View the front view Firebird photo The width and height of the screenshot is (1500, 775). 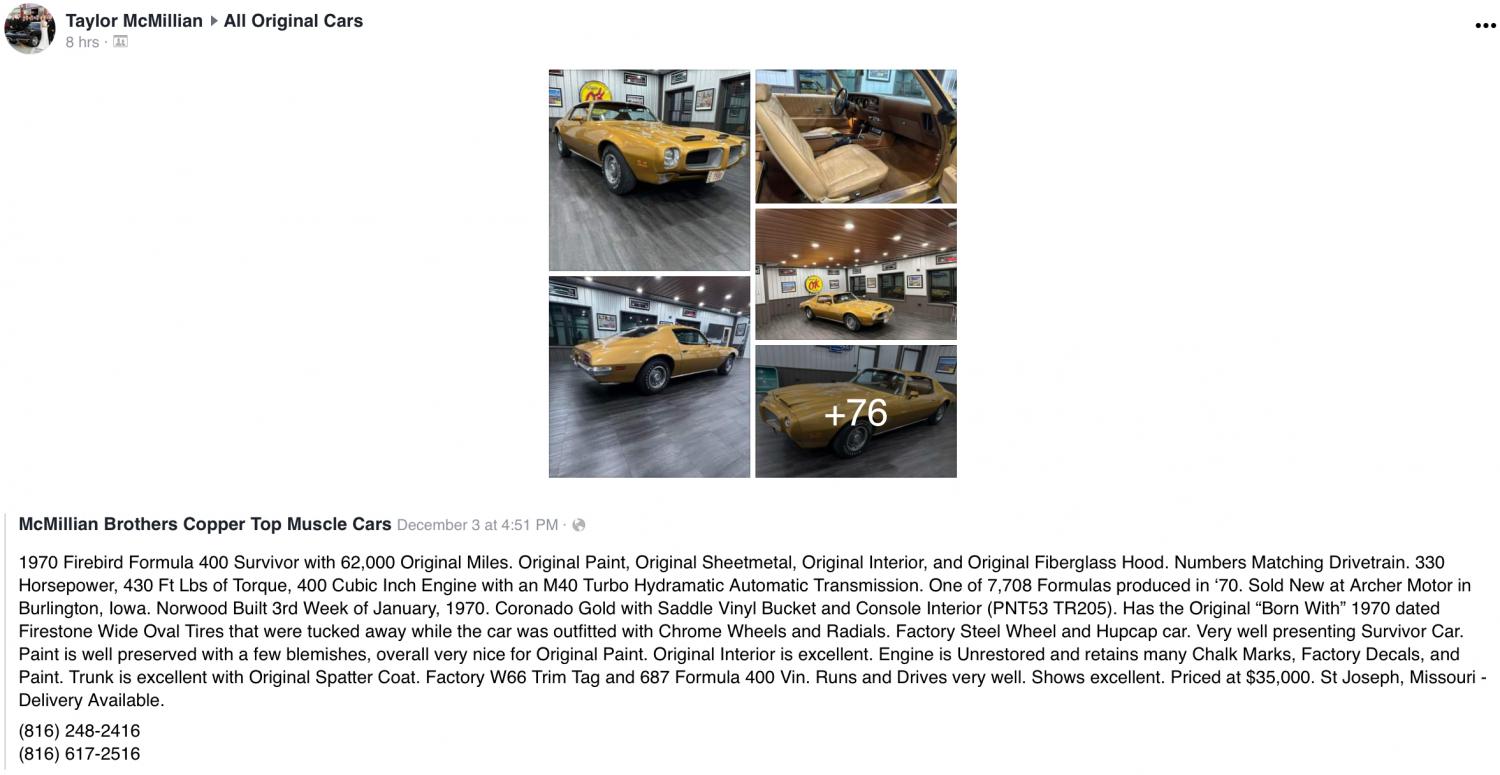(649, 170)
